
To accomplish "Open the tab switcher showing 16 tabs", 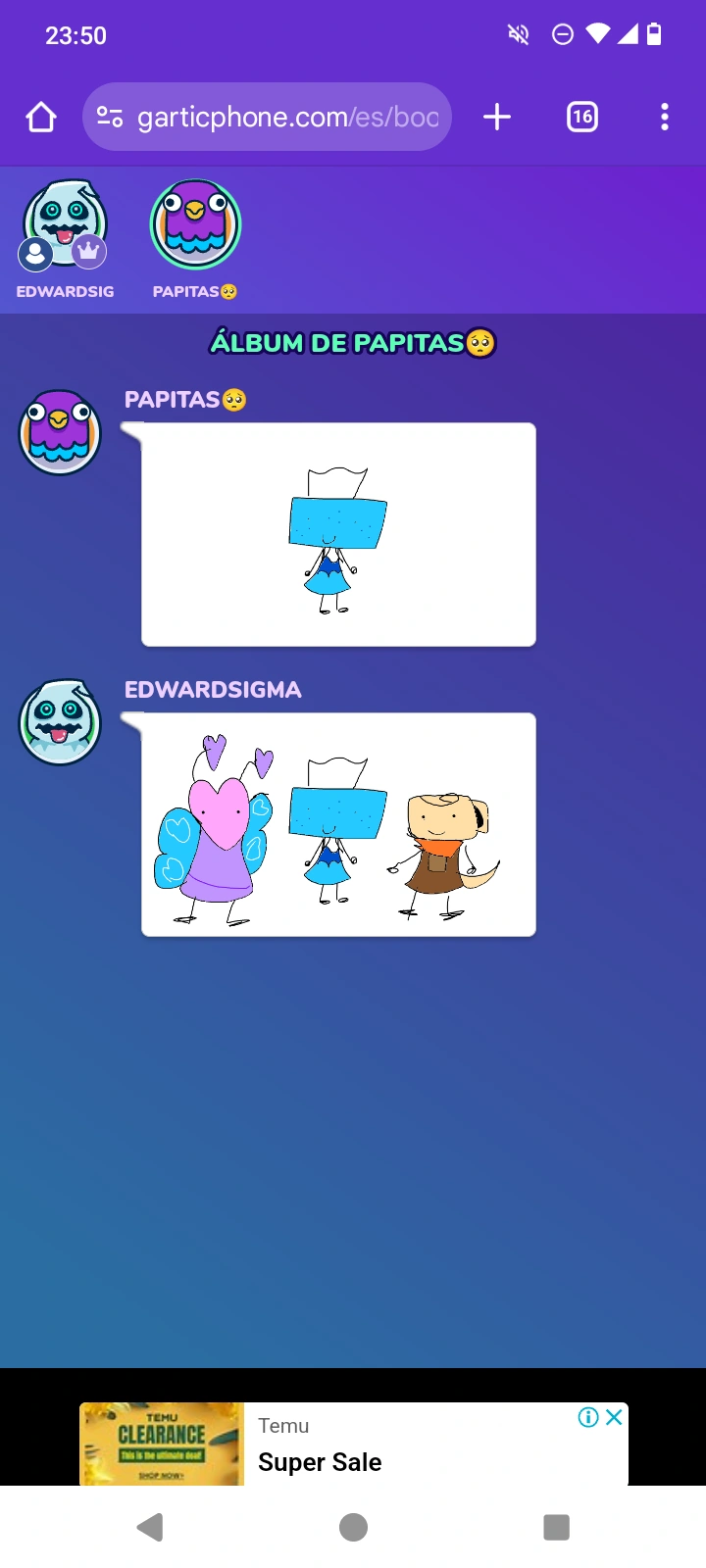I will (582, 118).
